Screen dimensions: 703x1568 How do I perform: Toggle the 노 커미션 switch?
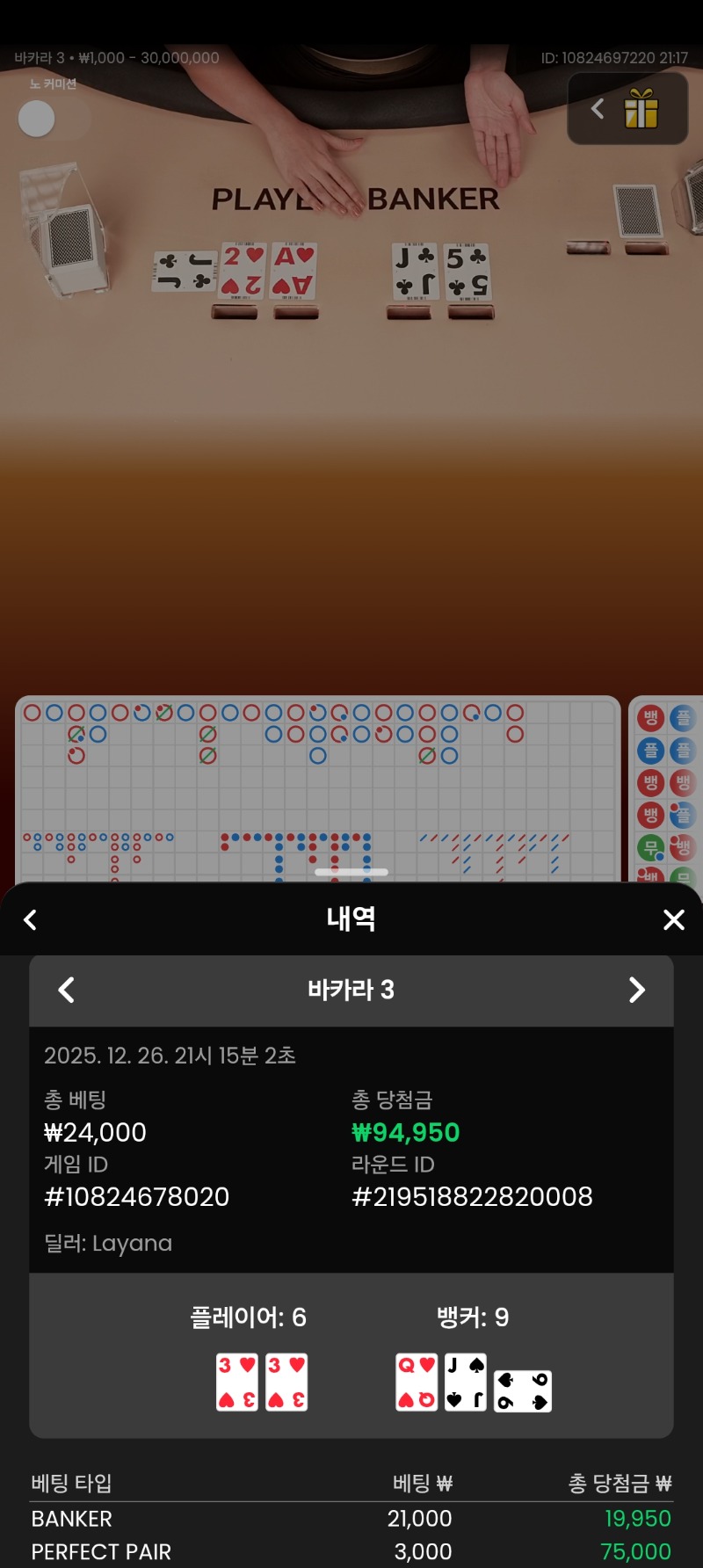click(53, 119)
